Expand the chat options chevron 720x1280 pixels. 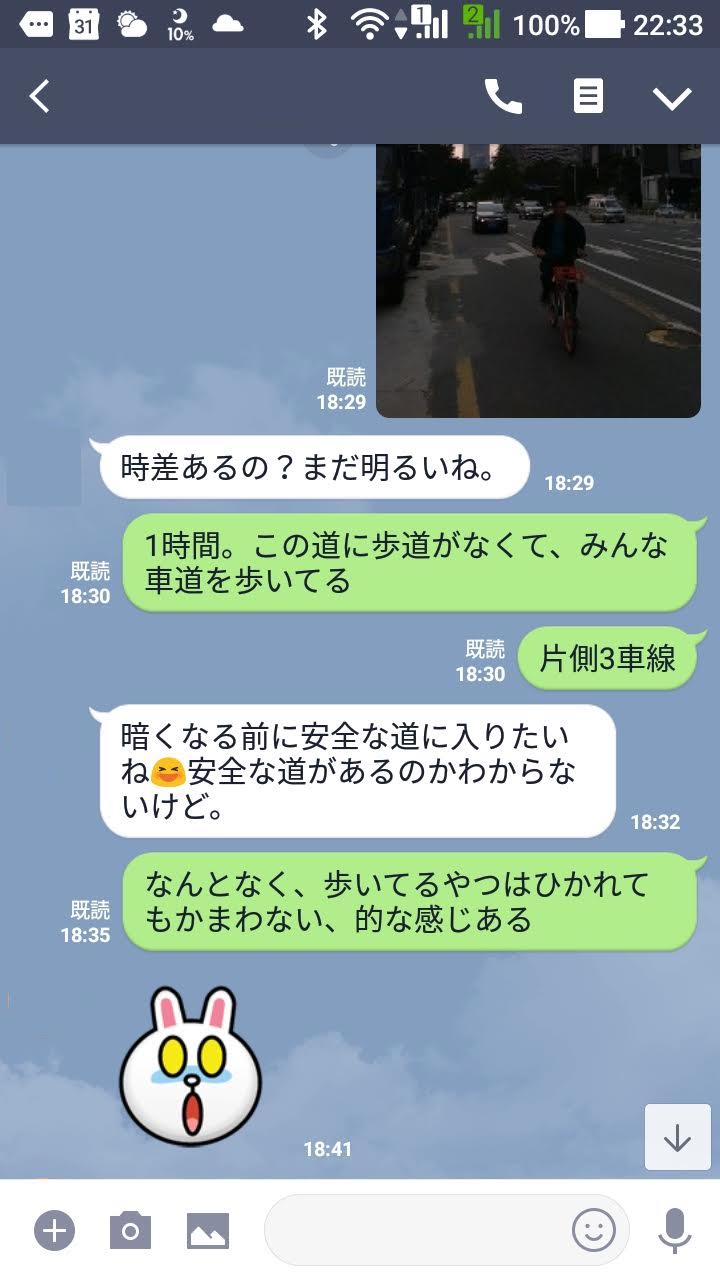[x=672, y=97]
